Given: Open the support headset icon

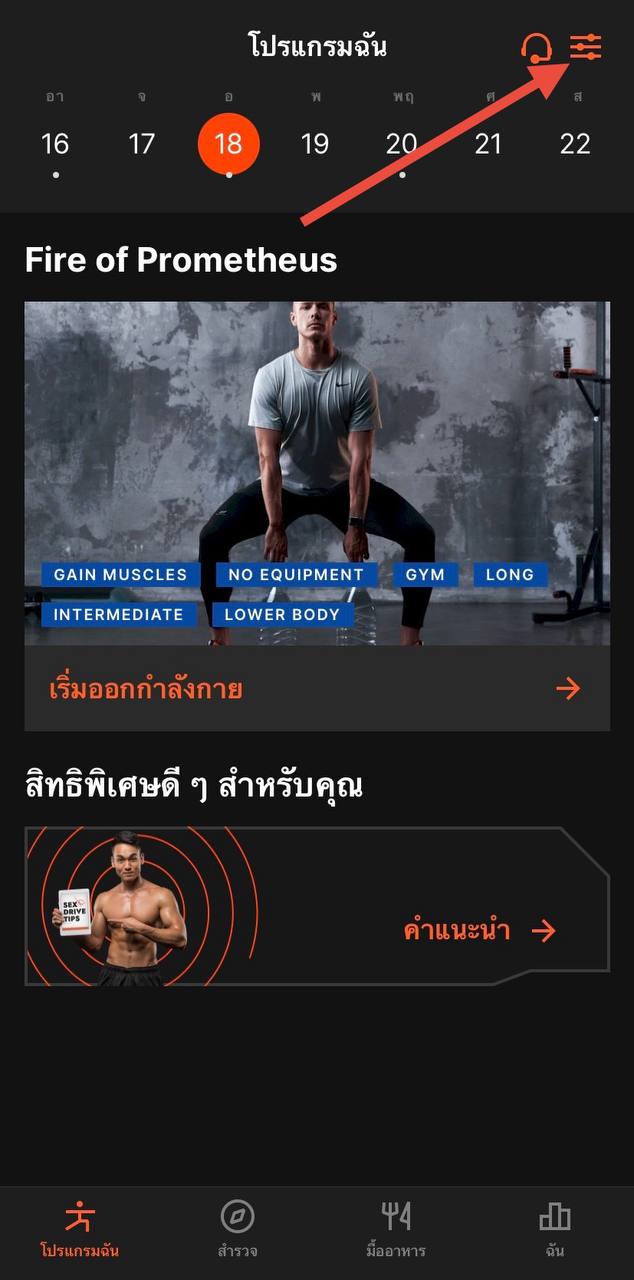Looking at the screenshot, I should (537, 47).
